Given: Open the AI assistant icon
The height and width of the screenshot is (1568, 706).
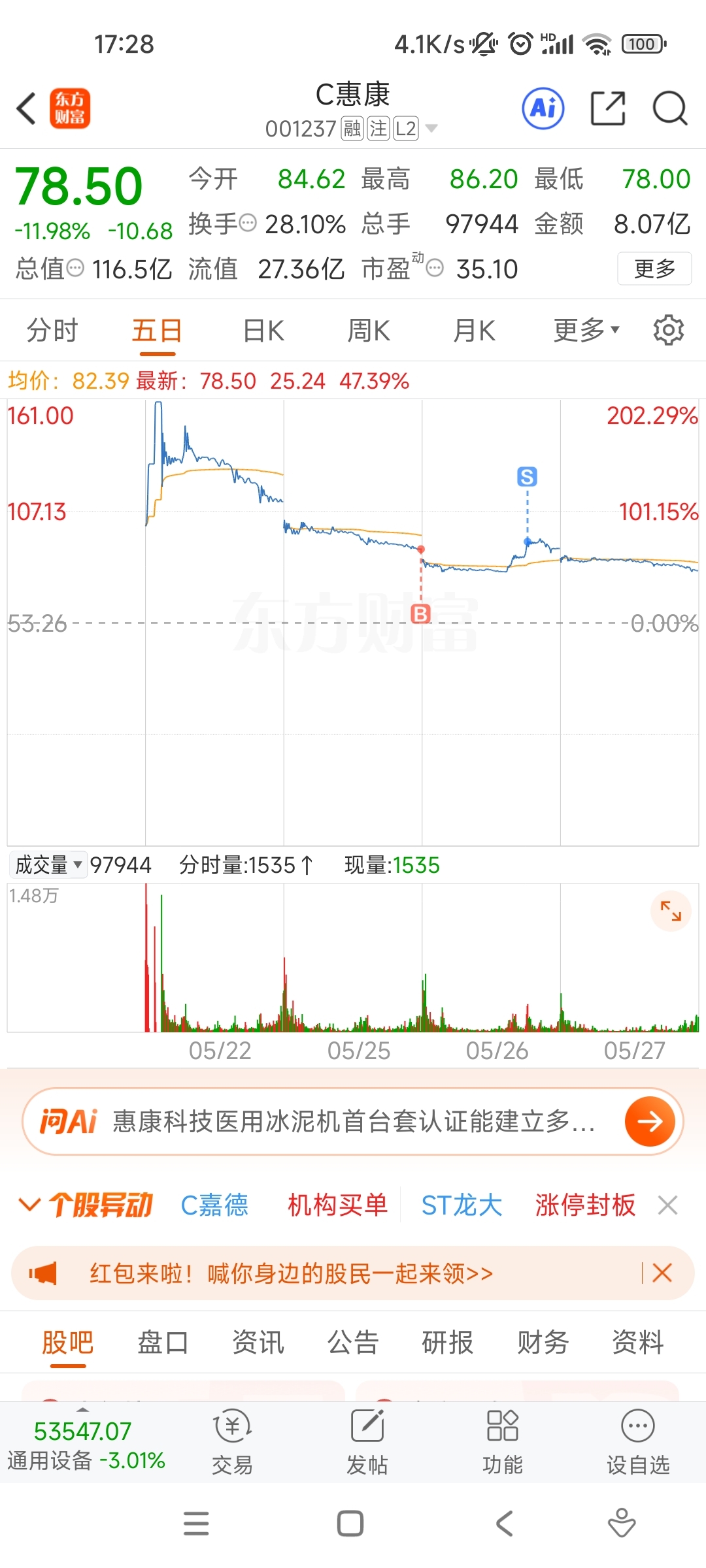Looking at the screenshot, I should point(543,108).
